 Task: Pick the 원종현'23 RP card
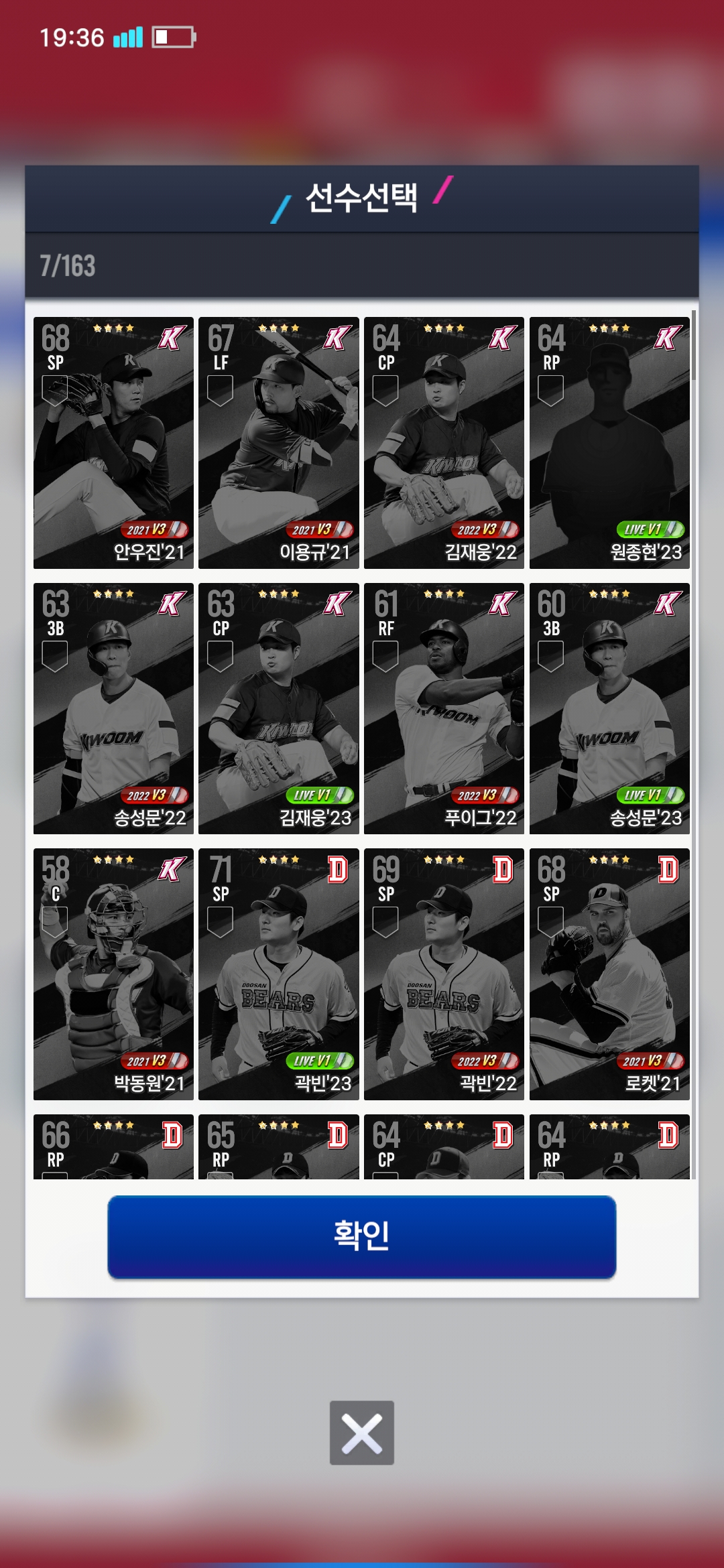point(609,442)
